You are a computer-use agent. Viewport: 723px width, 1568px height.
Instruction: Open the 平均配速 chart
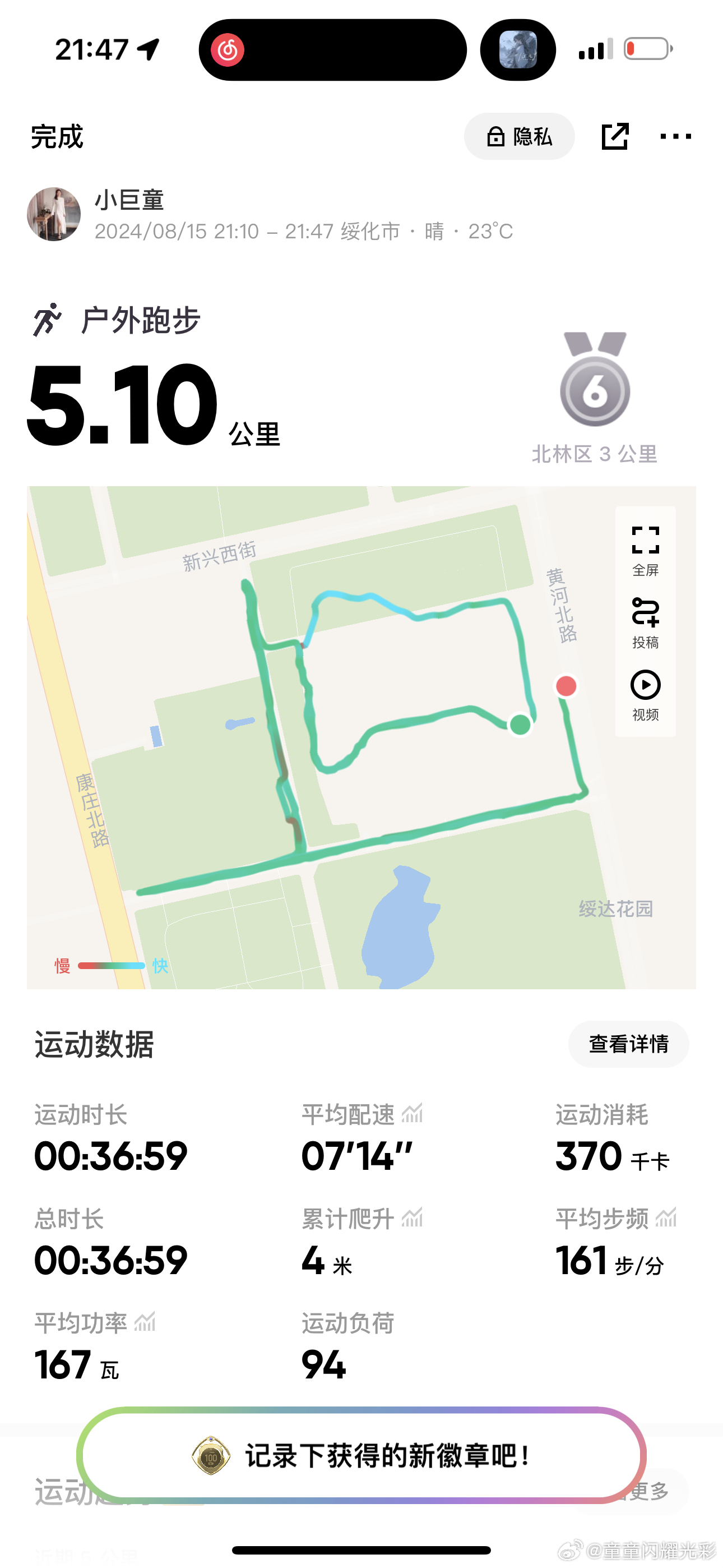click(412, 1113)
